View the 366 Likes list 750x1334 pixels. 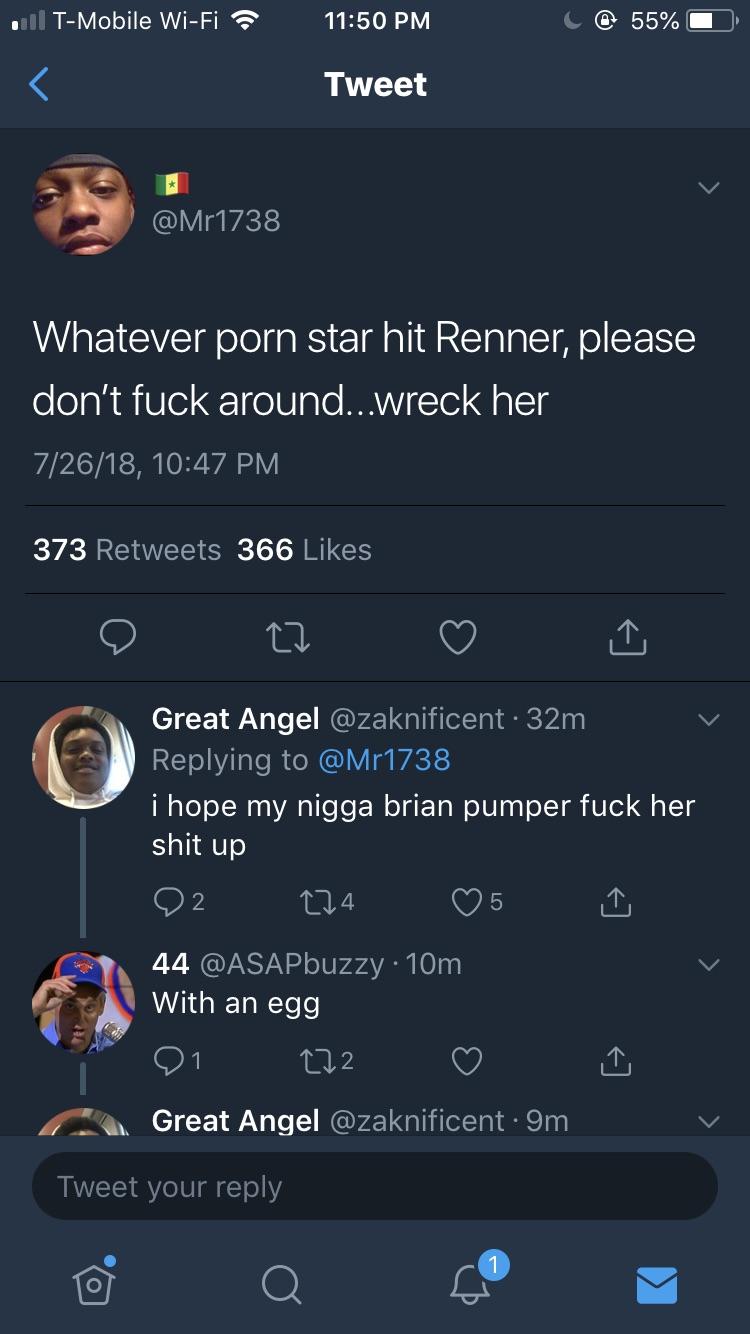[304, 550]
